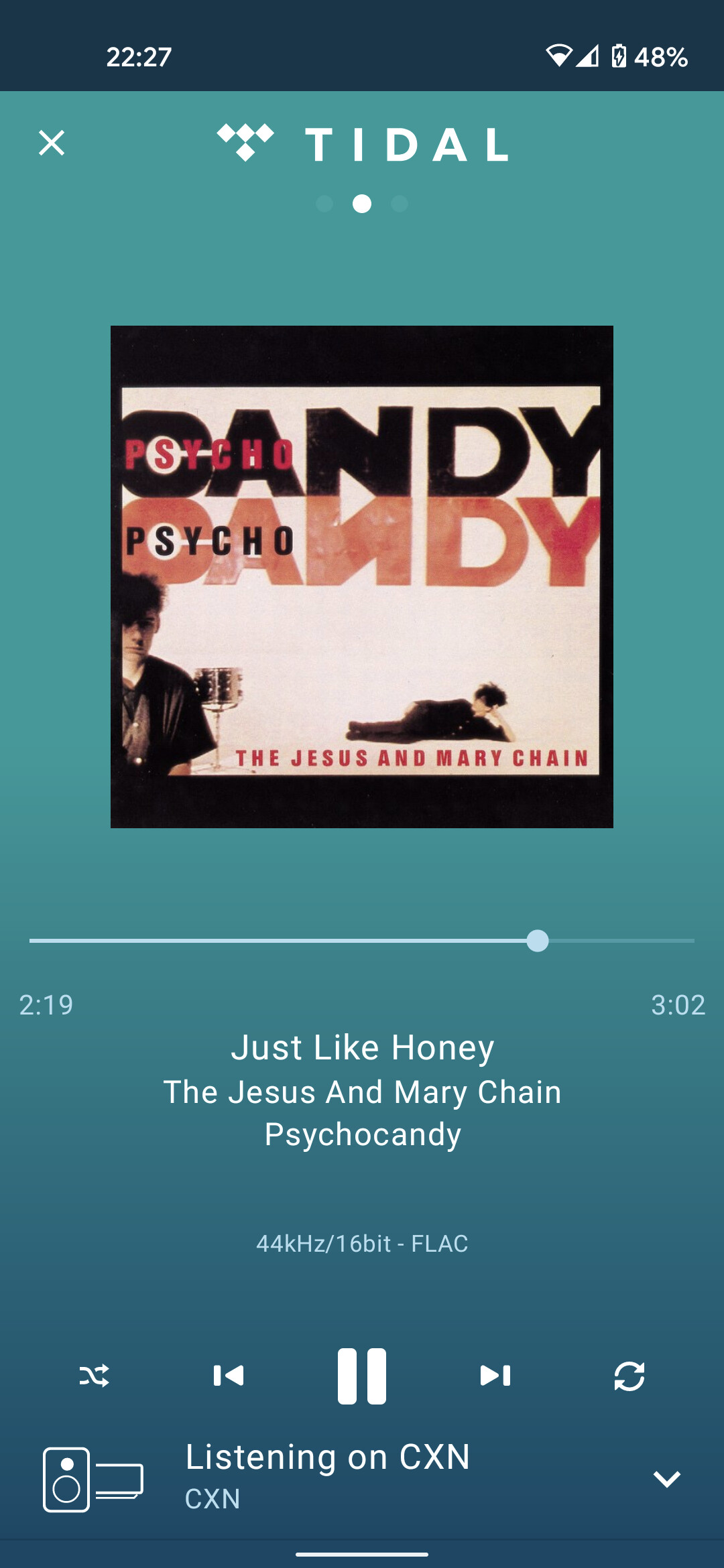Tap the Psychocandy album artwork
The width and height of the screenshot is (724, 1568).
coord(362,577)
